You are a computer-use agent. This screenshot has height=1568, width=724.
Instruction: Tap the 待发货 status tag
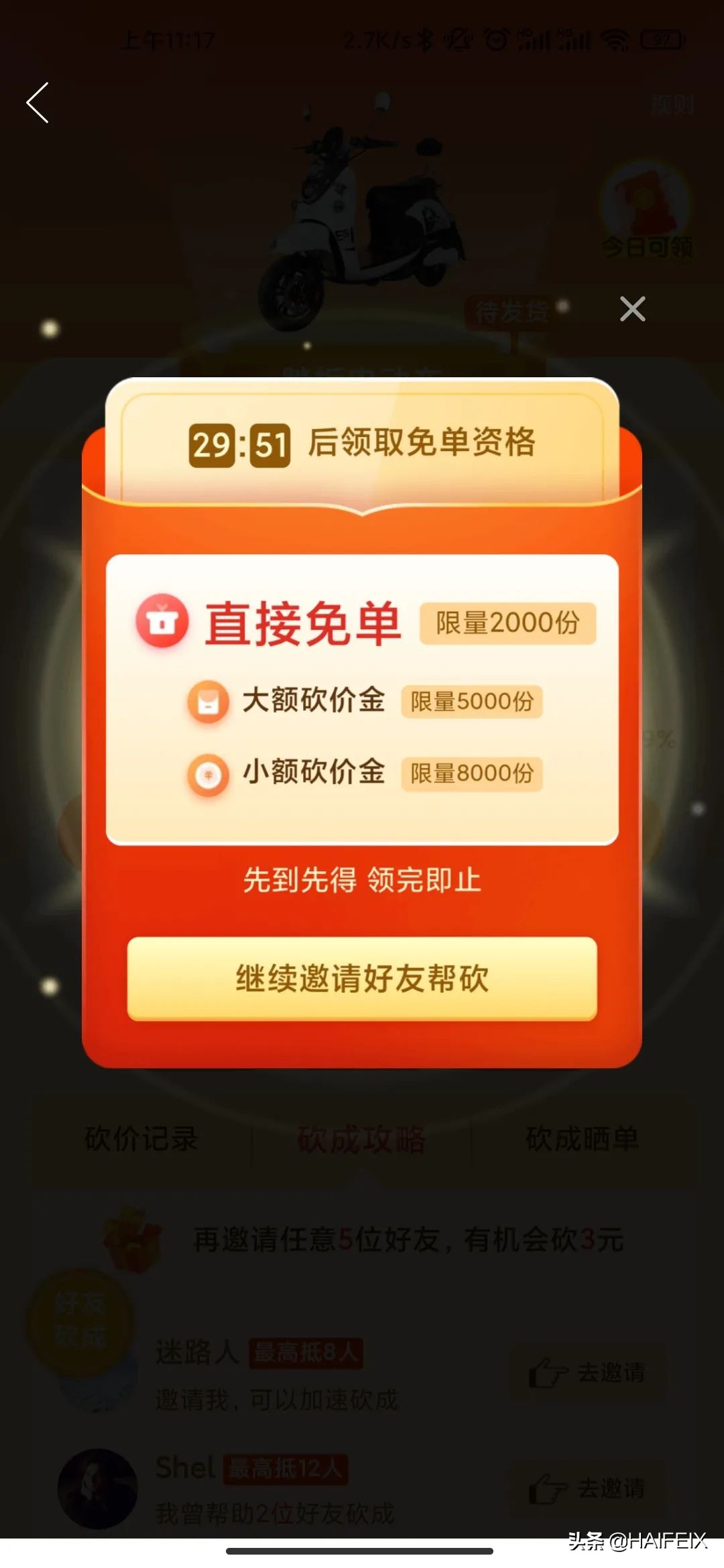pyautogui.click(x=511, y=310)
